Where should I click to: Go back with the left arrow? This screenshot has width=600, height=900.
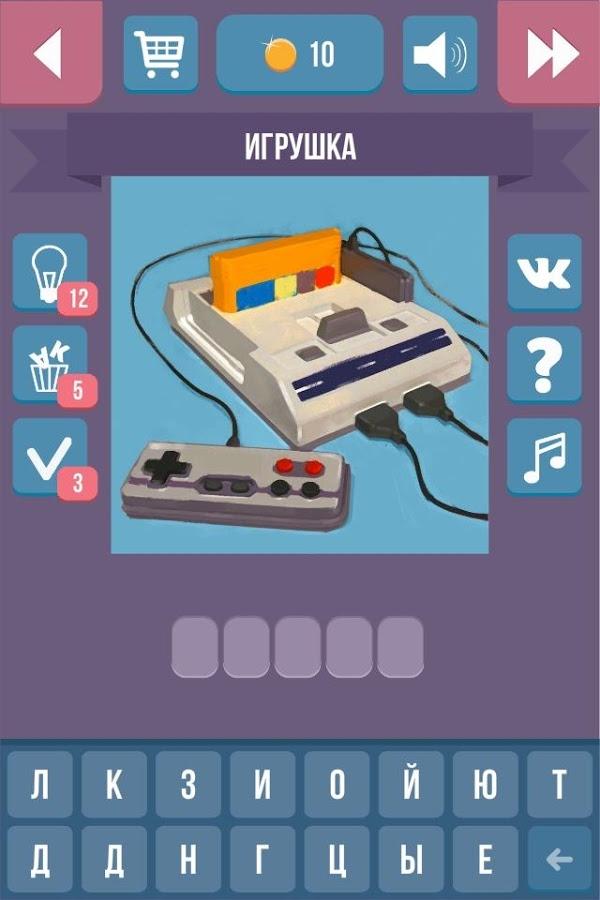tap(49, 53)
